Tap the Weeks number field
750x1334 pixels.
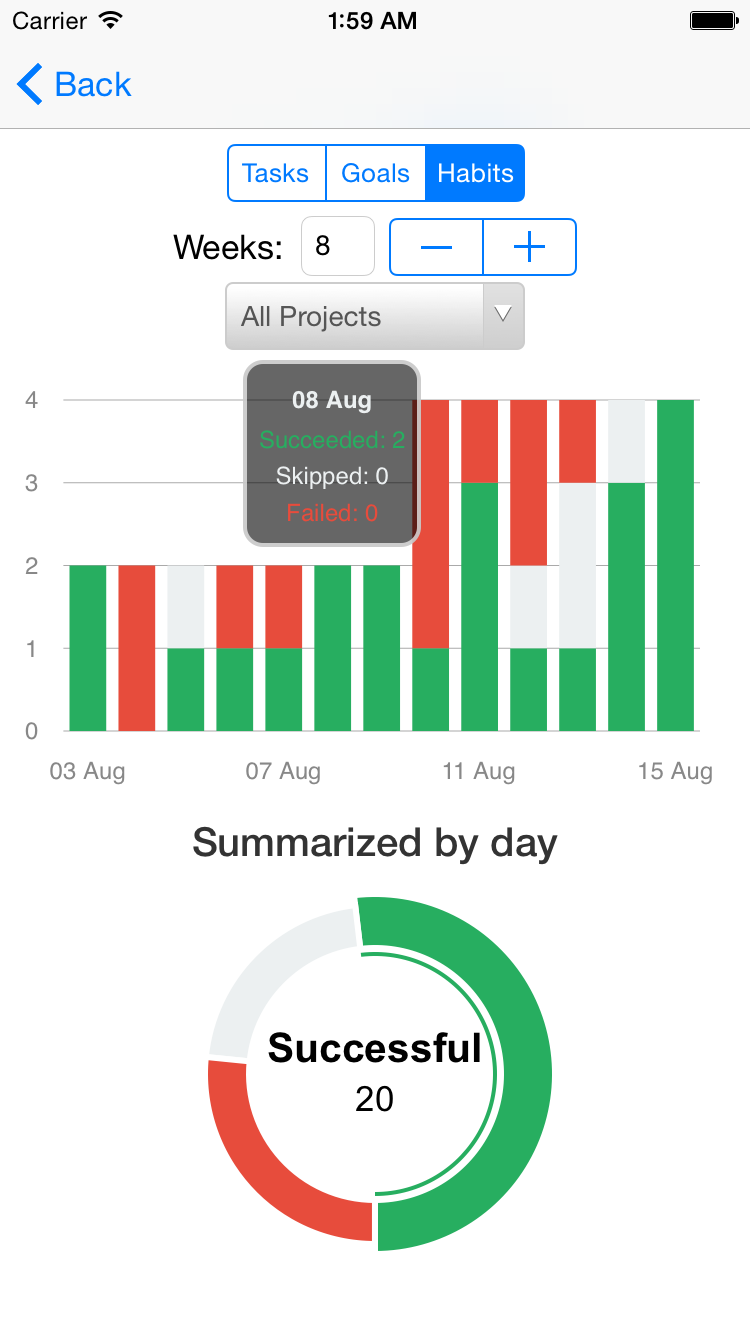click(337, 246)
